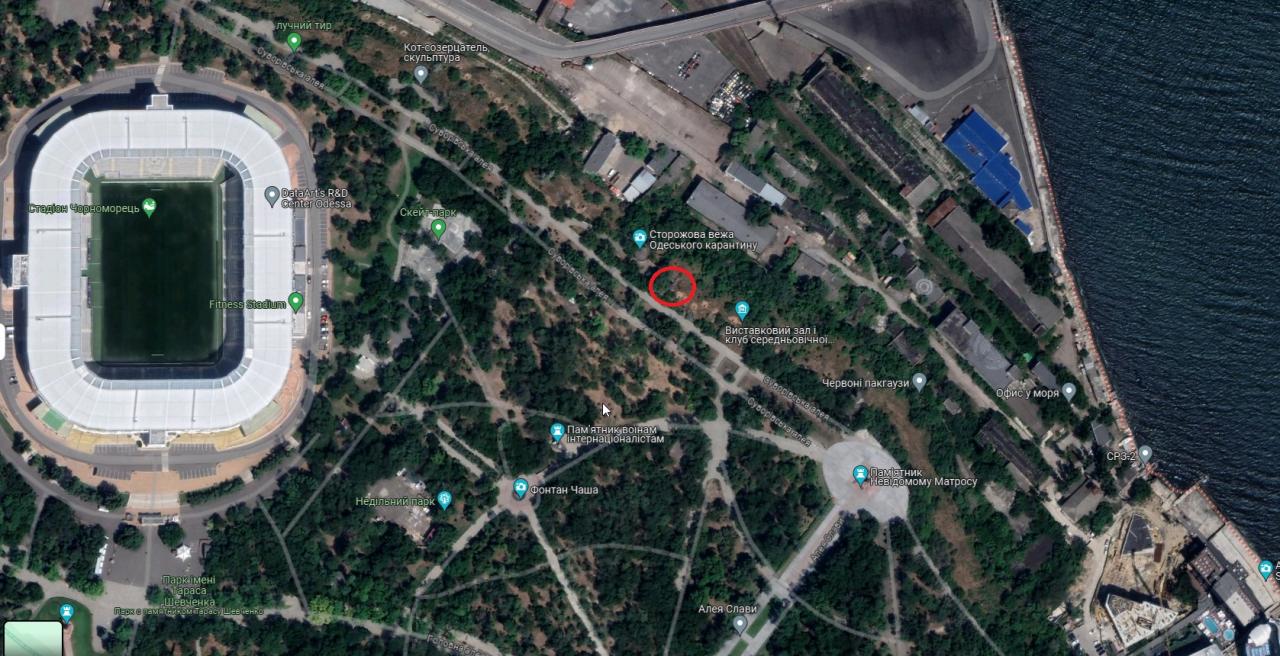Open Пам'ятник Невідомому Матросу pin
Screen dimensions: 1280x656
[x=860, y=474]
